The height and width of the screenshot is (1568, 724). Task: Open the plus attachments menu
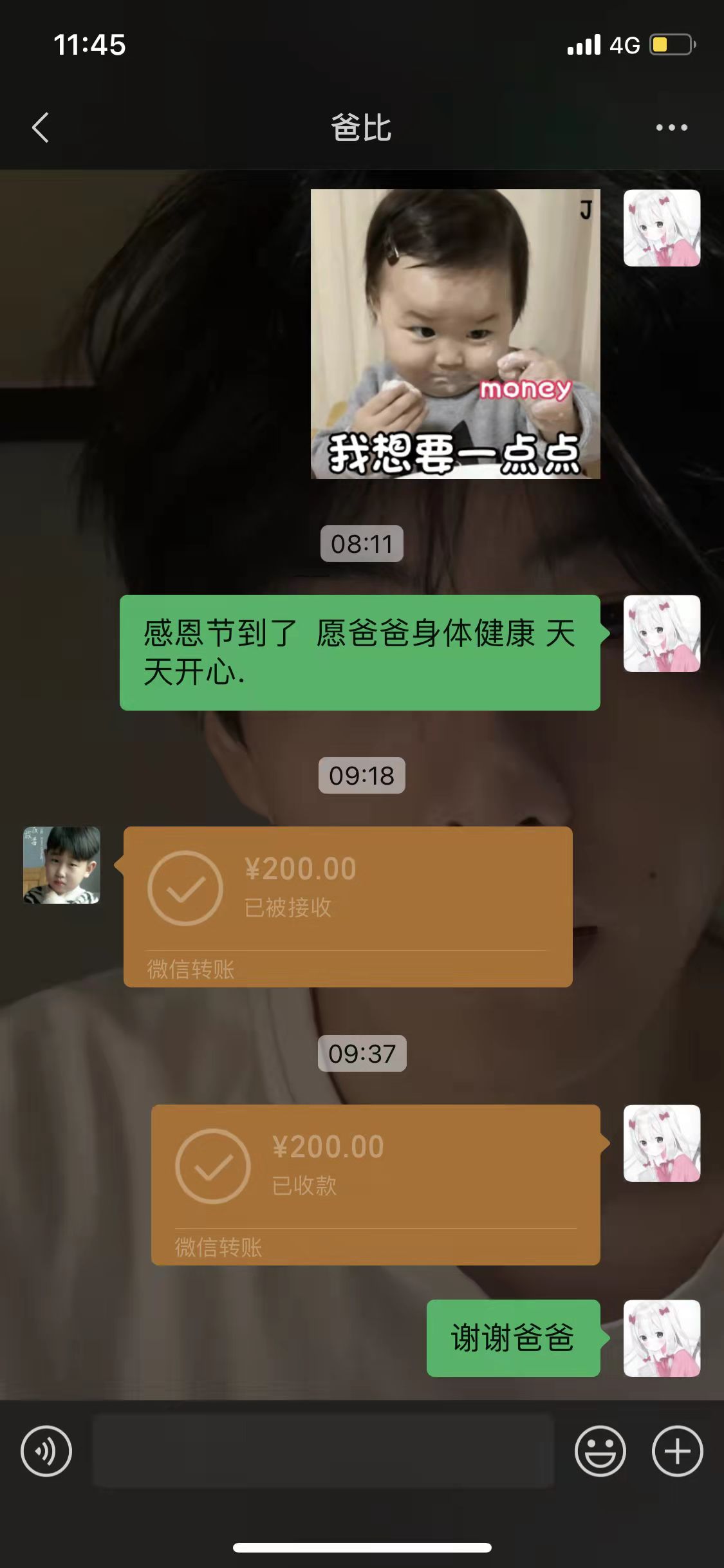pyautogui.click(x=677, y=1451)
